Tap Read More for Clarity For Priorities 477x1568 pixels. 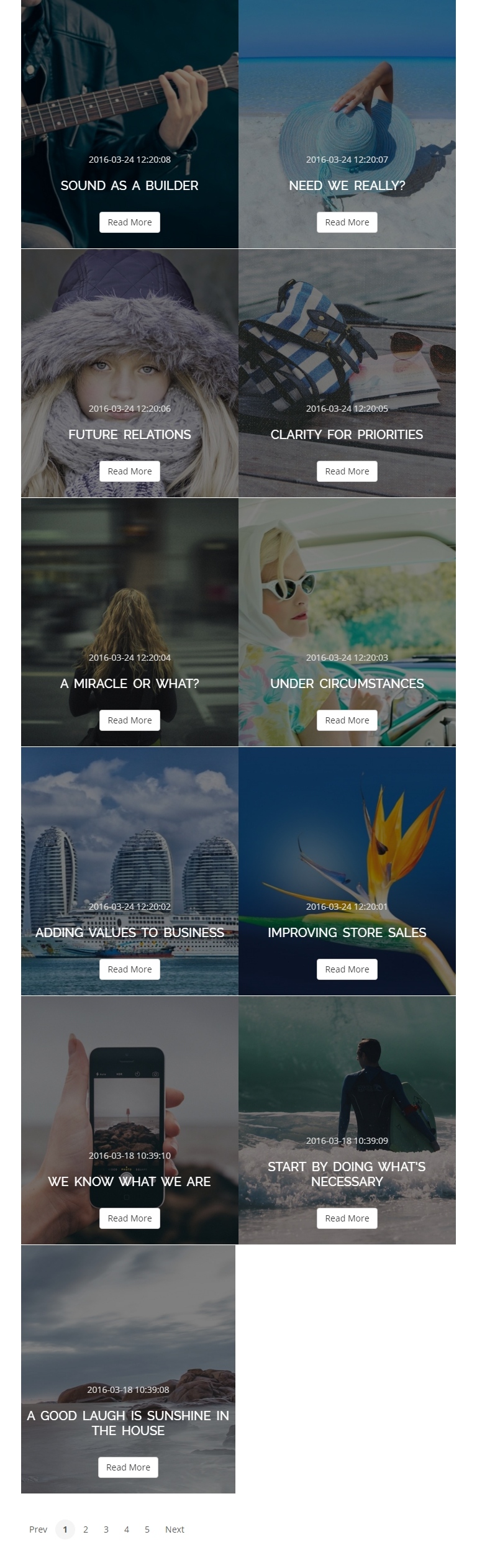point(347,471)
